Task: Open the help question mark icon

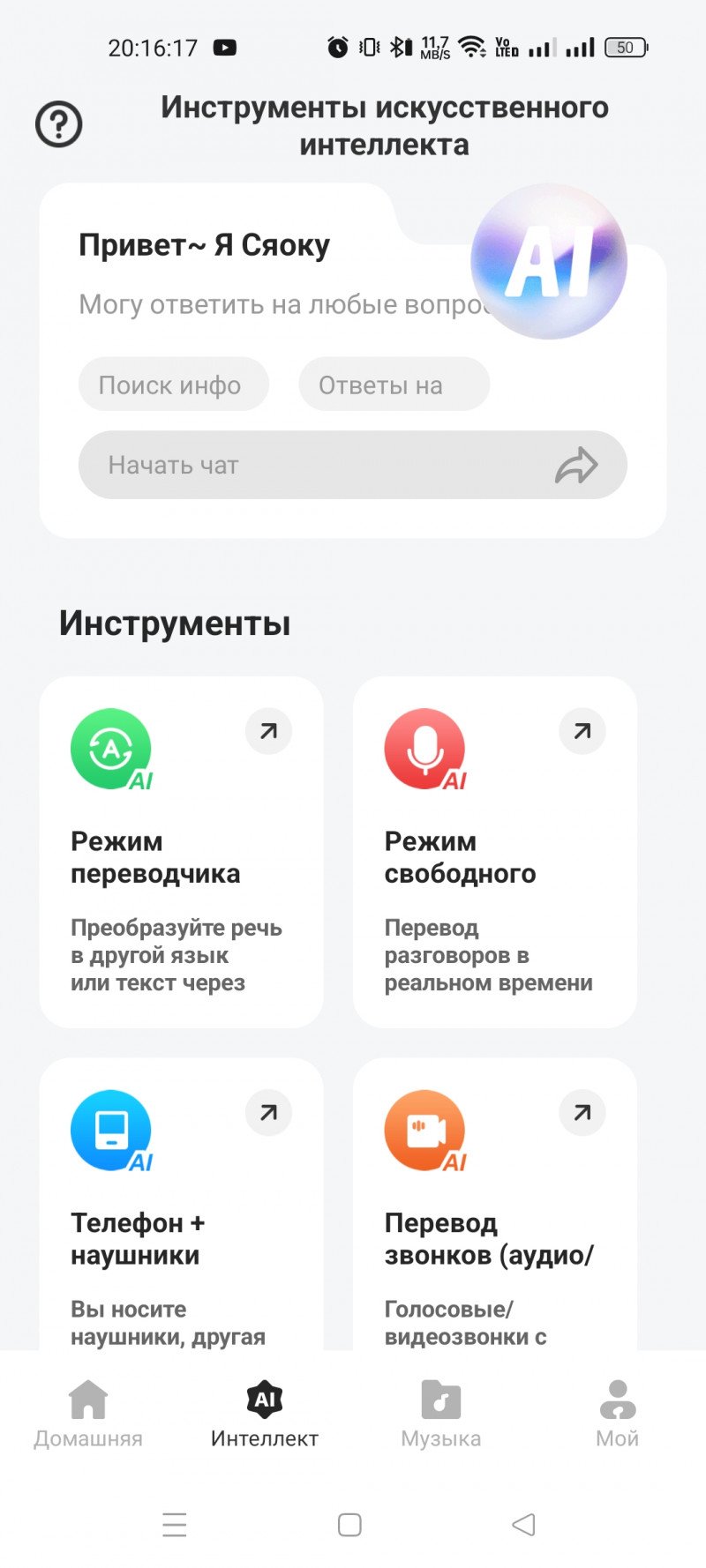Action: pos(59,124)
